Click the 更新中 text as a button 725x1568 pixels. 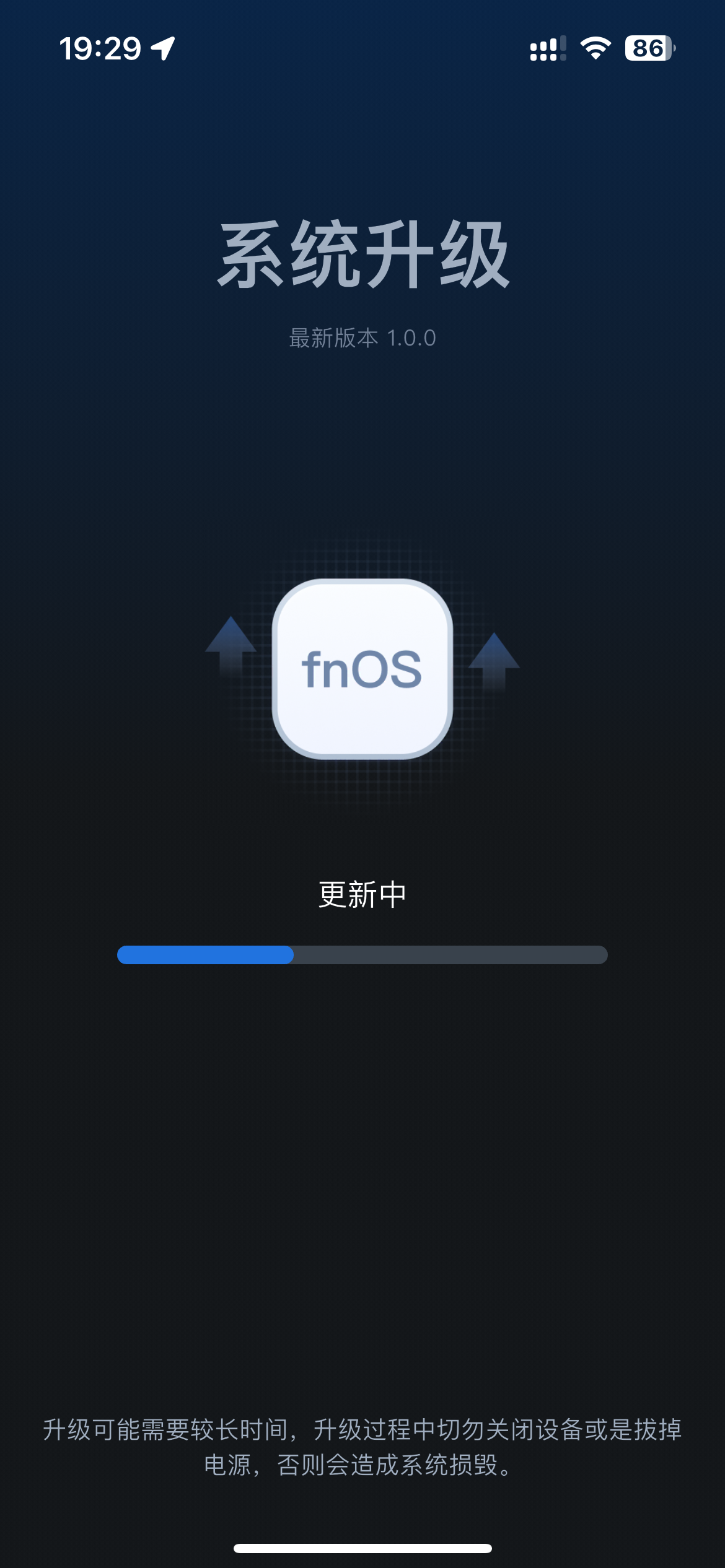(x=362, y=892)
